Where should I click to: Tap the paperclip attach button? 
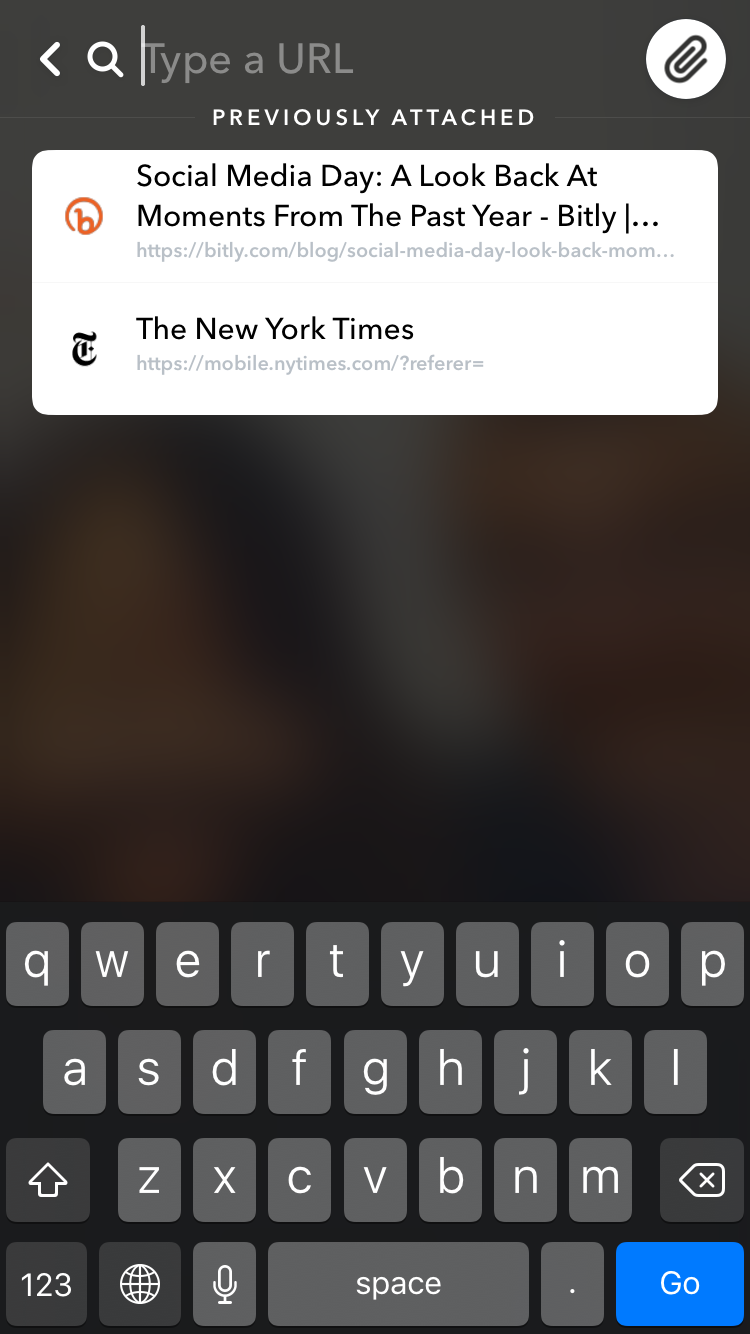coord(686,59)
